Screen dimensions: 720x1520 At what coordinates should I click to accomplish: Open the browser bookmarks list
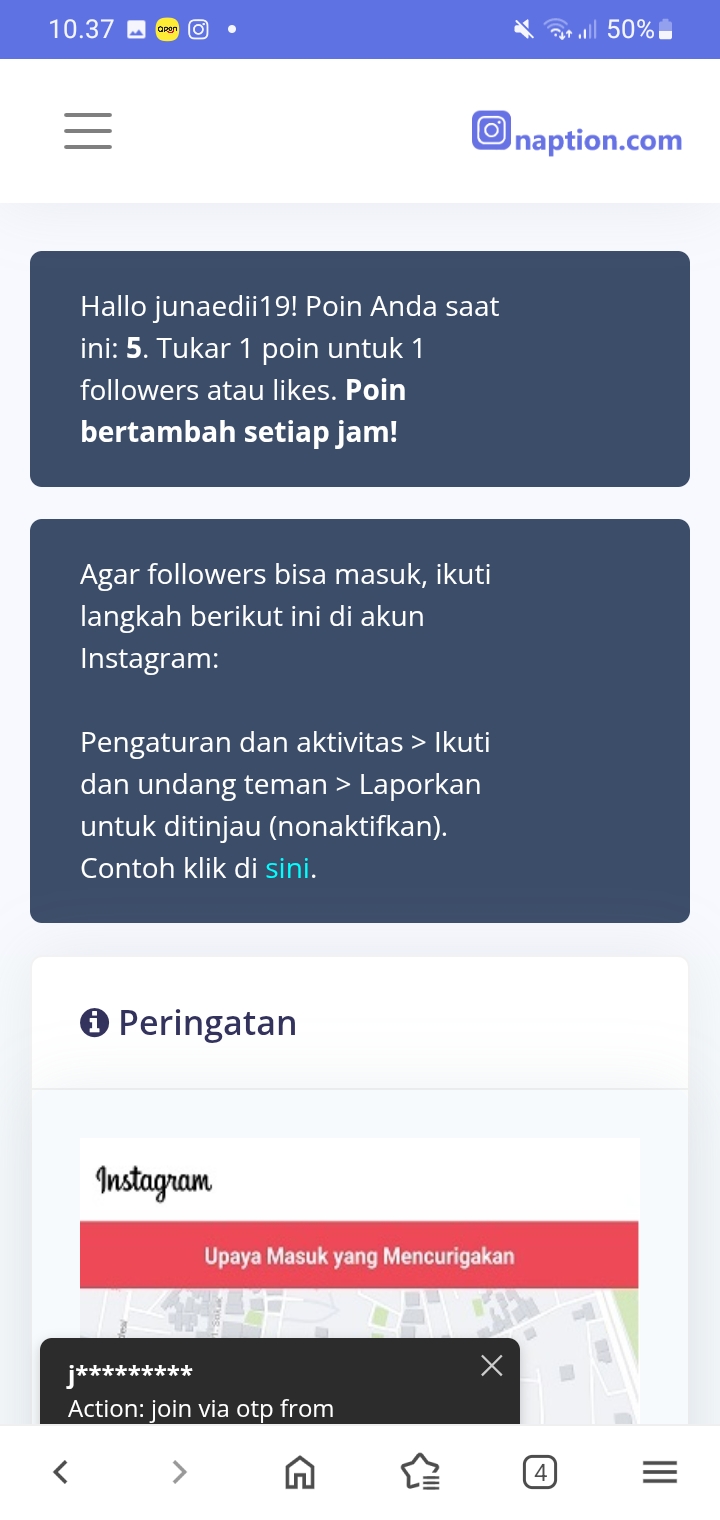pos(419,1471)
